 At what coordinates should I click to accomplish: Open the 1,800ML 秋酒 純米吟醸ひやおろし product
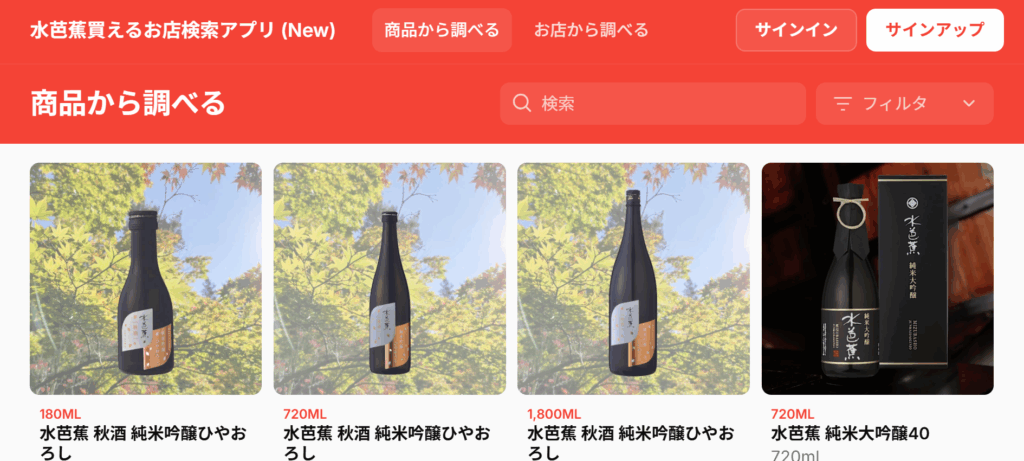634,279
